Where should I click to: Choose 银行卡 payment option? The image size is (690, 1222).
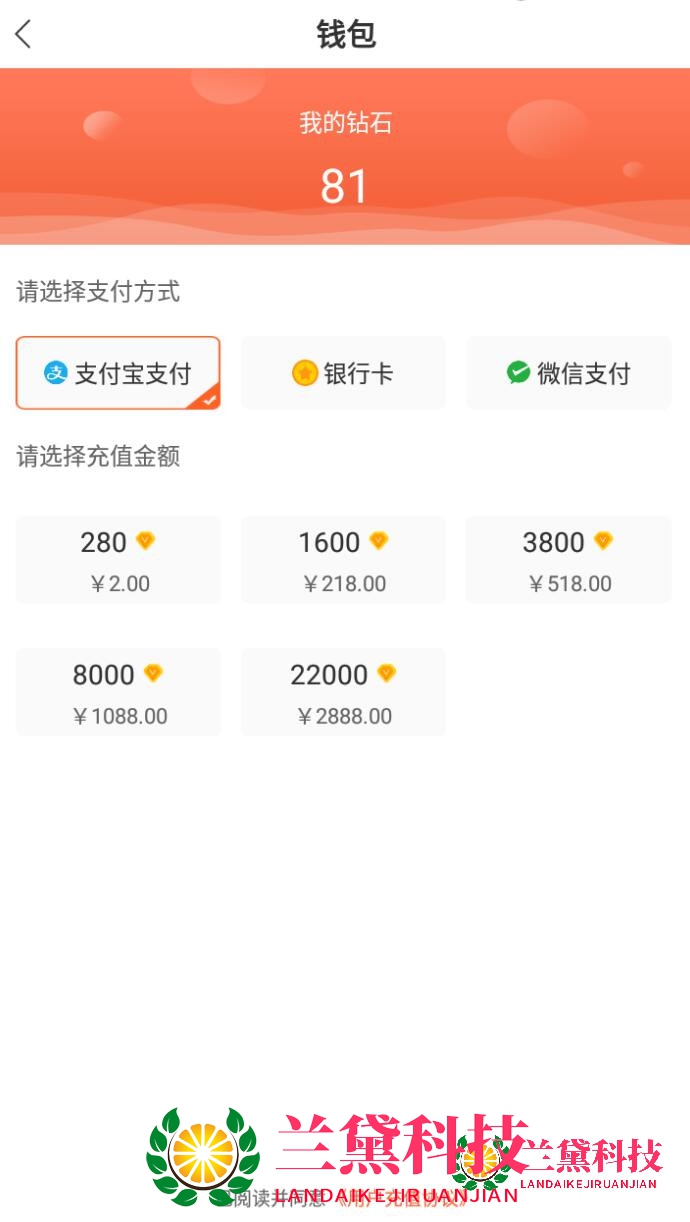click(343, 373)
